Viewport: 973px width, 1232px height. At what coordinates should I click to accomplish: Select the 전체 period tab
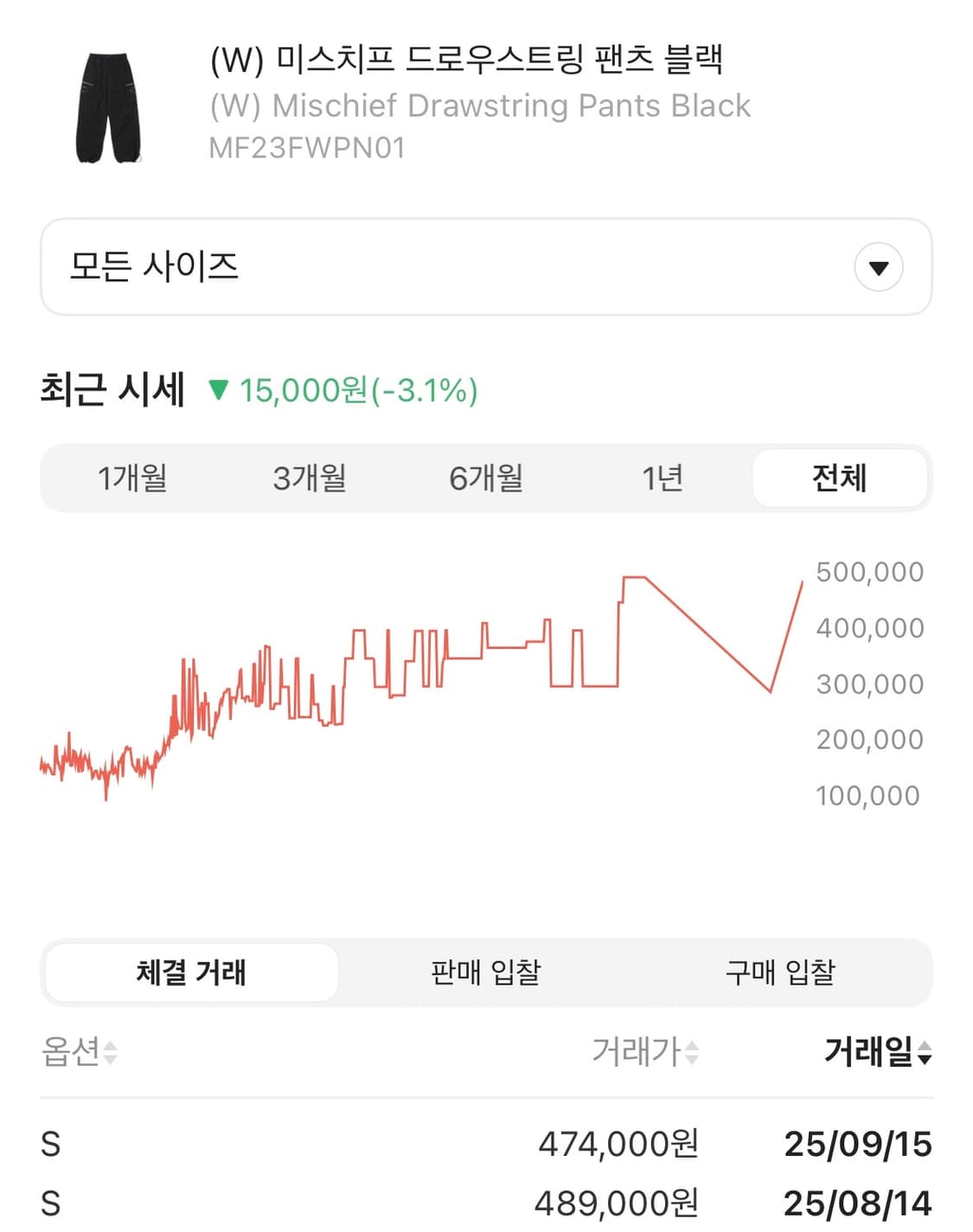[838, 478]
